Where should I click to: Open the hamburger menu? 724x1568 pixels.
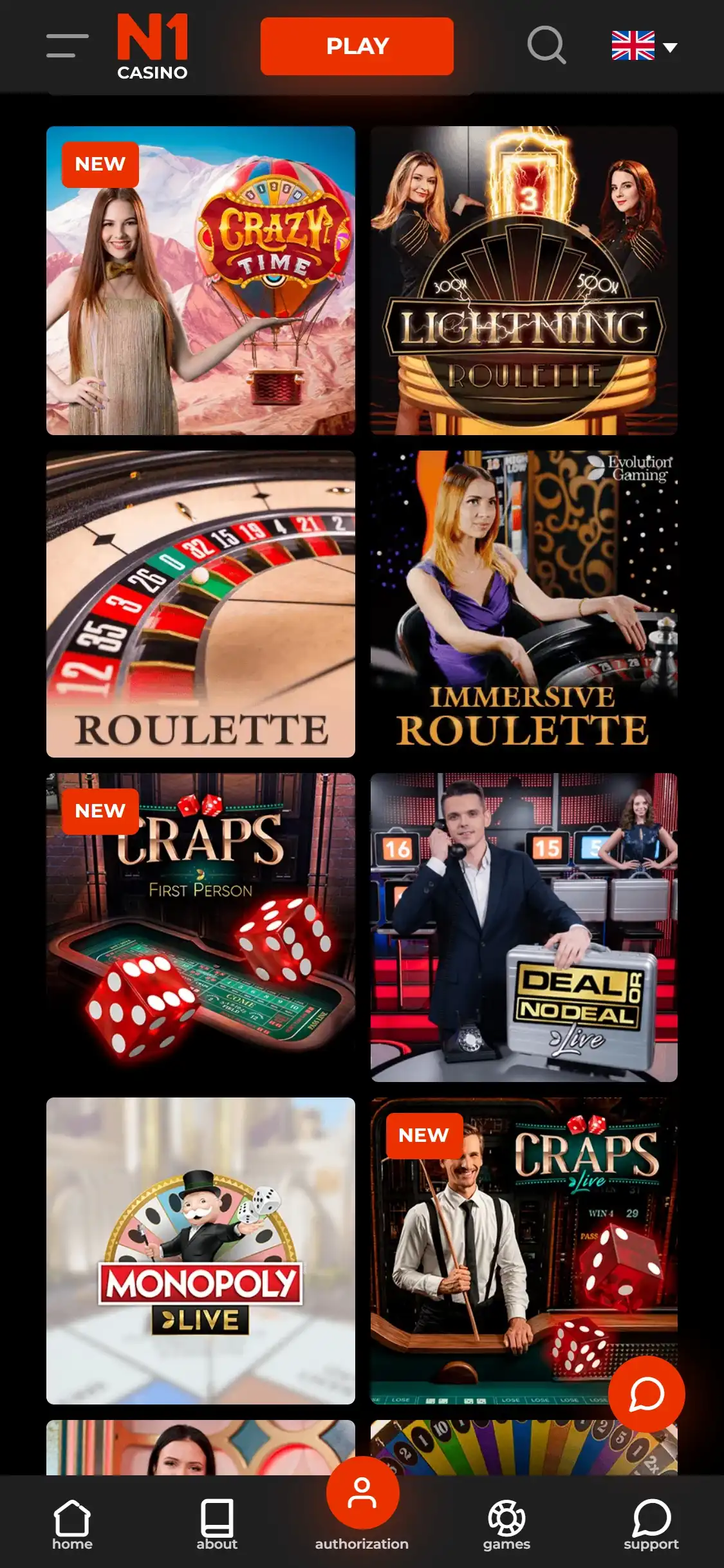point(67,46)
